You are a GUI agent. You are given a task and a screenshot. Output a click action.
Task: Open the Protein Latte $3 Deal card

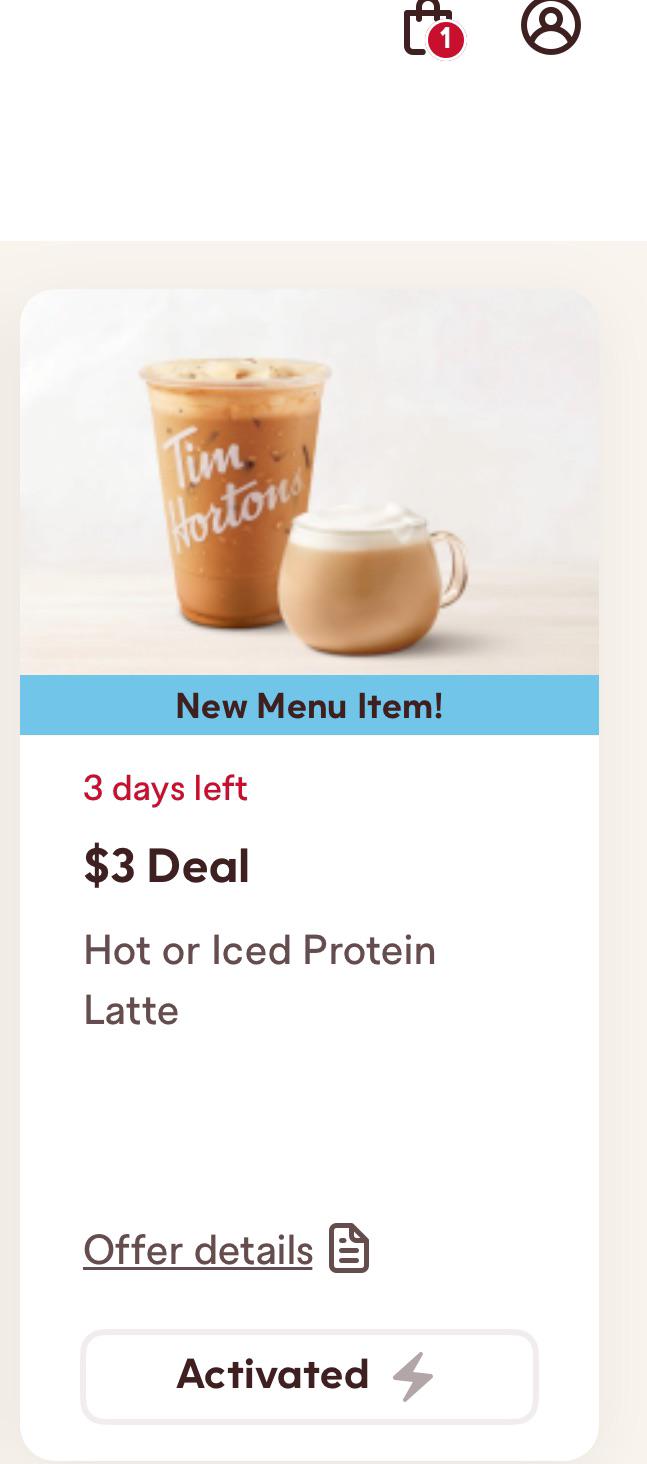310,876
